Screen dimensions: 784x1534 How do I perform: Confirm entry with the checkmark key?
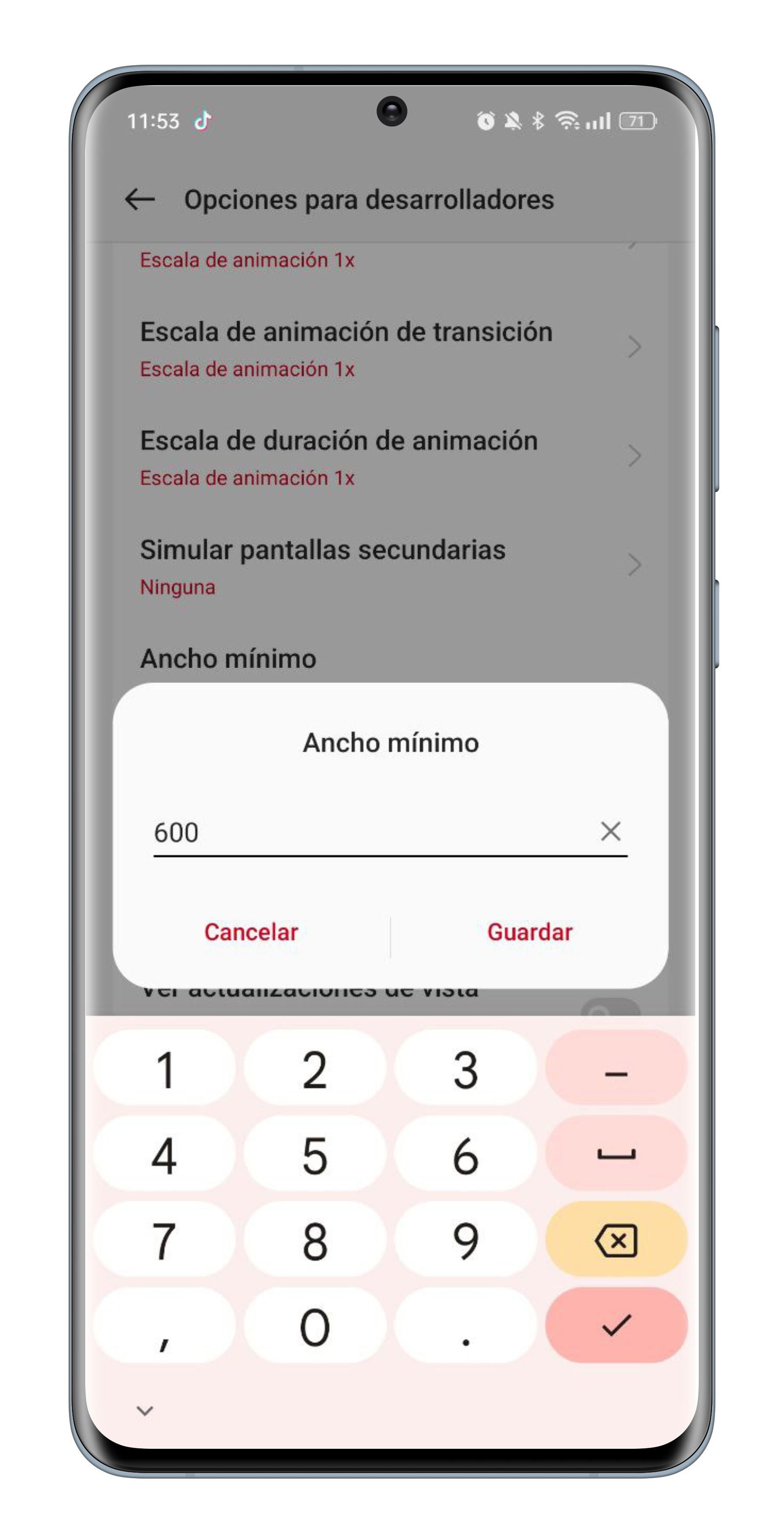(616, 1326)
